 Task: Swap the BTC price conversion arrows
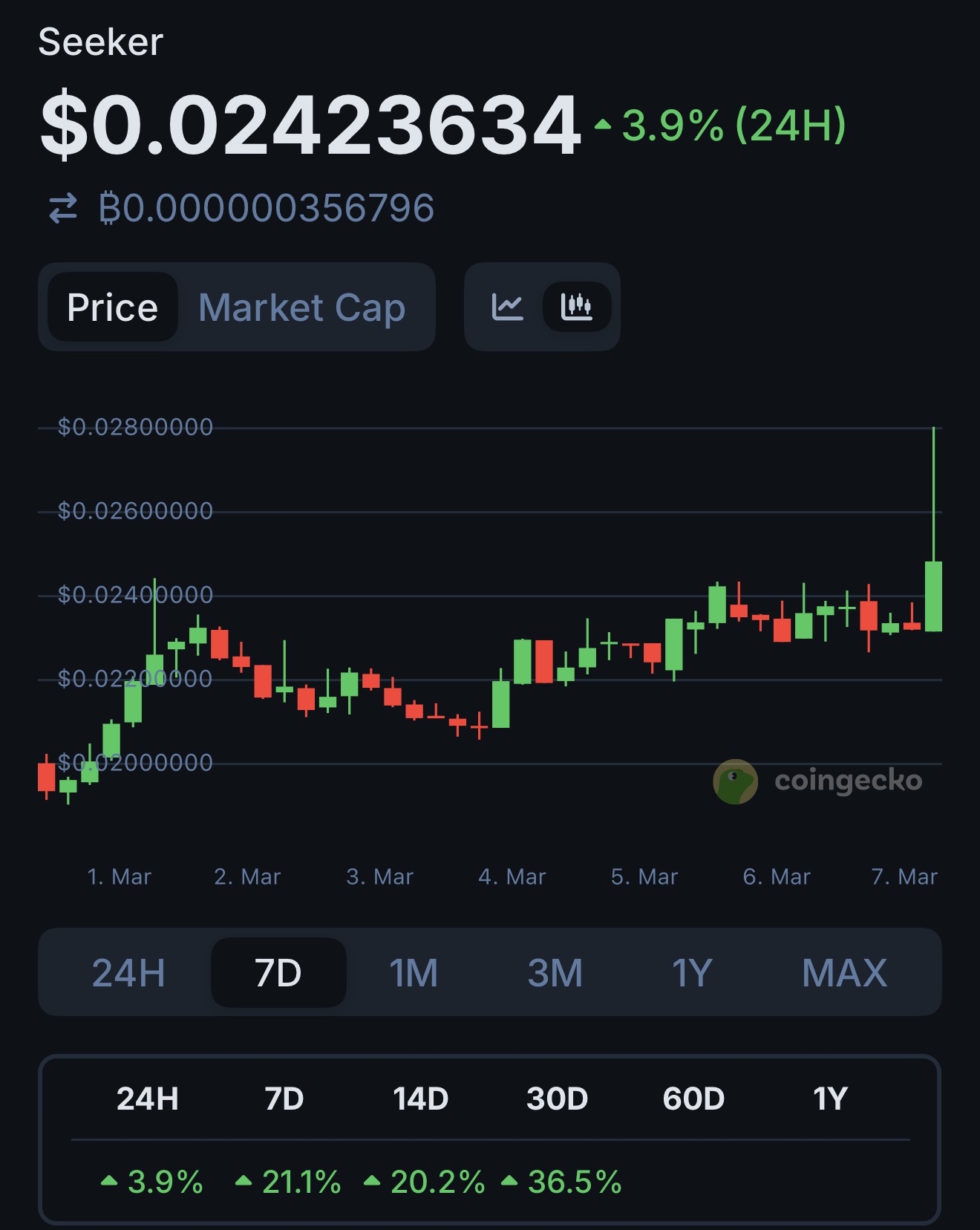click(x=63, y=208)
